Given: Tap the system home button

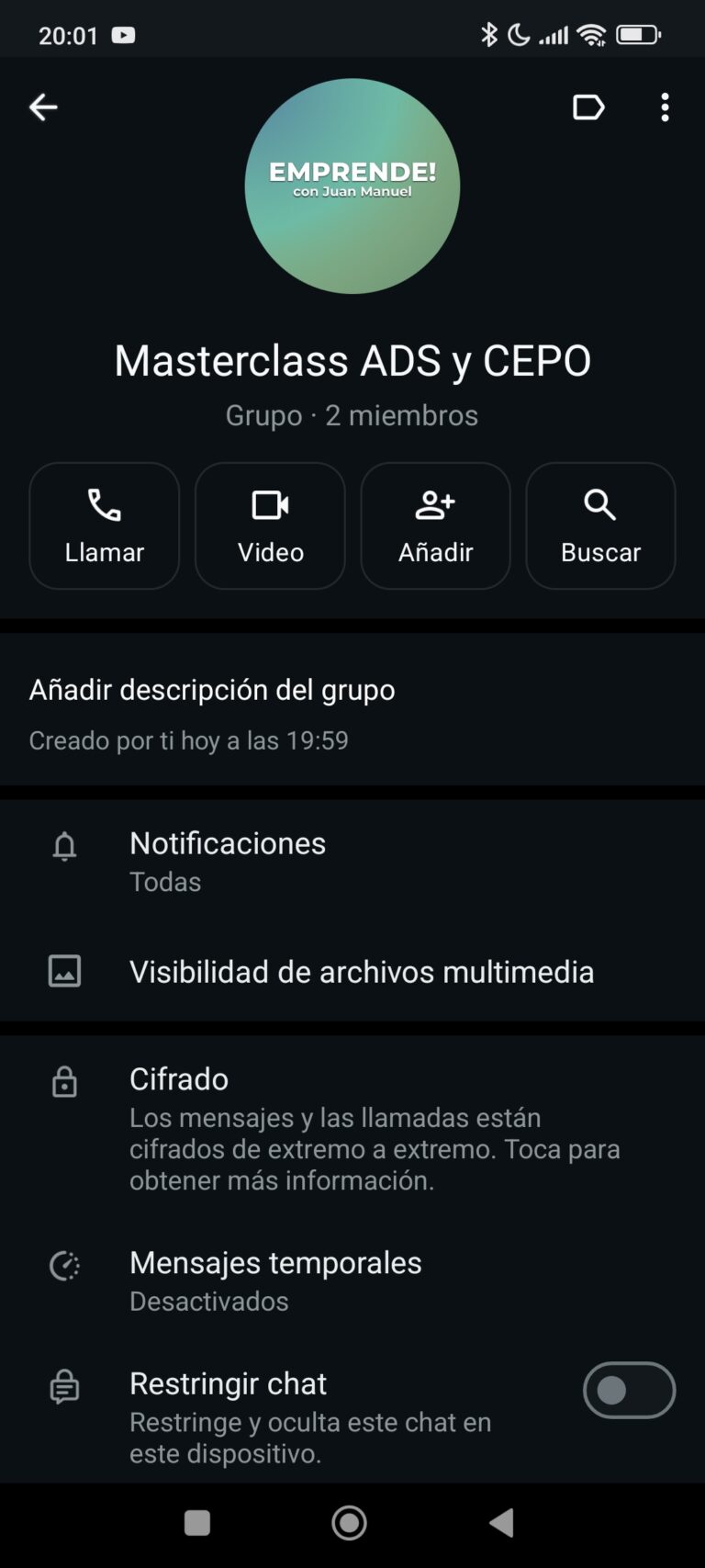Looking at the screenshot, I should coord(350,1523).
